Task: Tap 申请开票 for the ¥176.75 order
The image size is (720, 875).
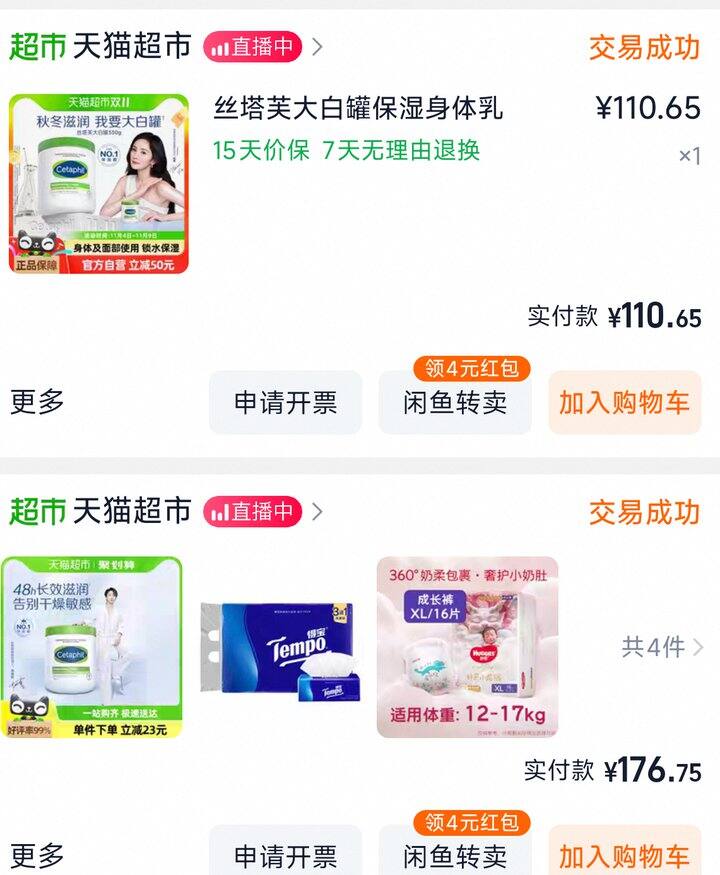Action: tap(285, 856)
